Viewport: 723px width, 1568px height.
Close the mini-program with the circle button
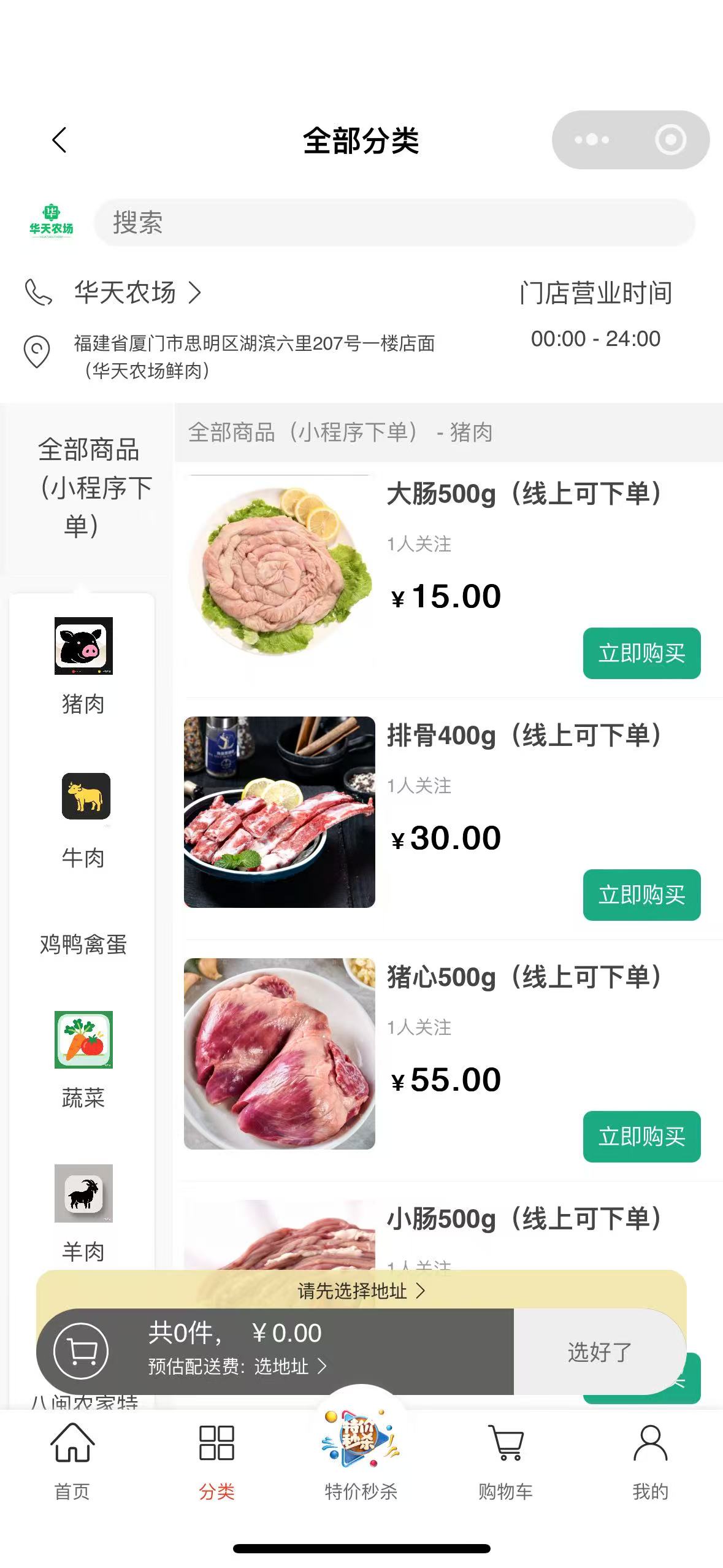[x=670, y=140]
